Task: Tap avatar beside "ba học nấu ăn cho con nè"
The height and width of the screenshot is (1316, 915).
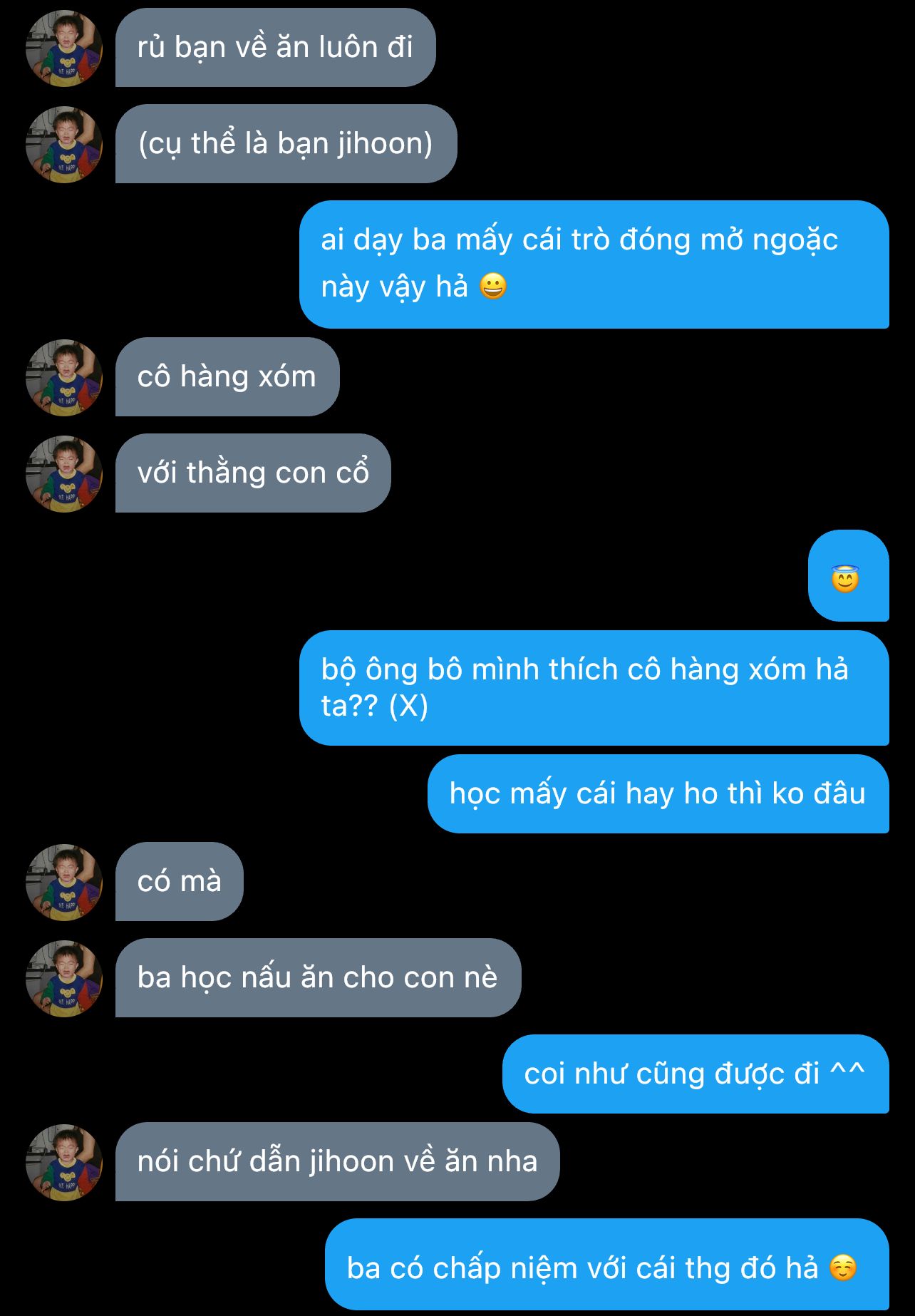Action: (64, 979)
